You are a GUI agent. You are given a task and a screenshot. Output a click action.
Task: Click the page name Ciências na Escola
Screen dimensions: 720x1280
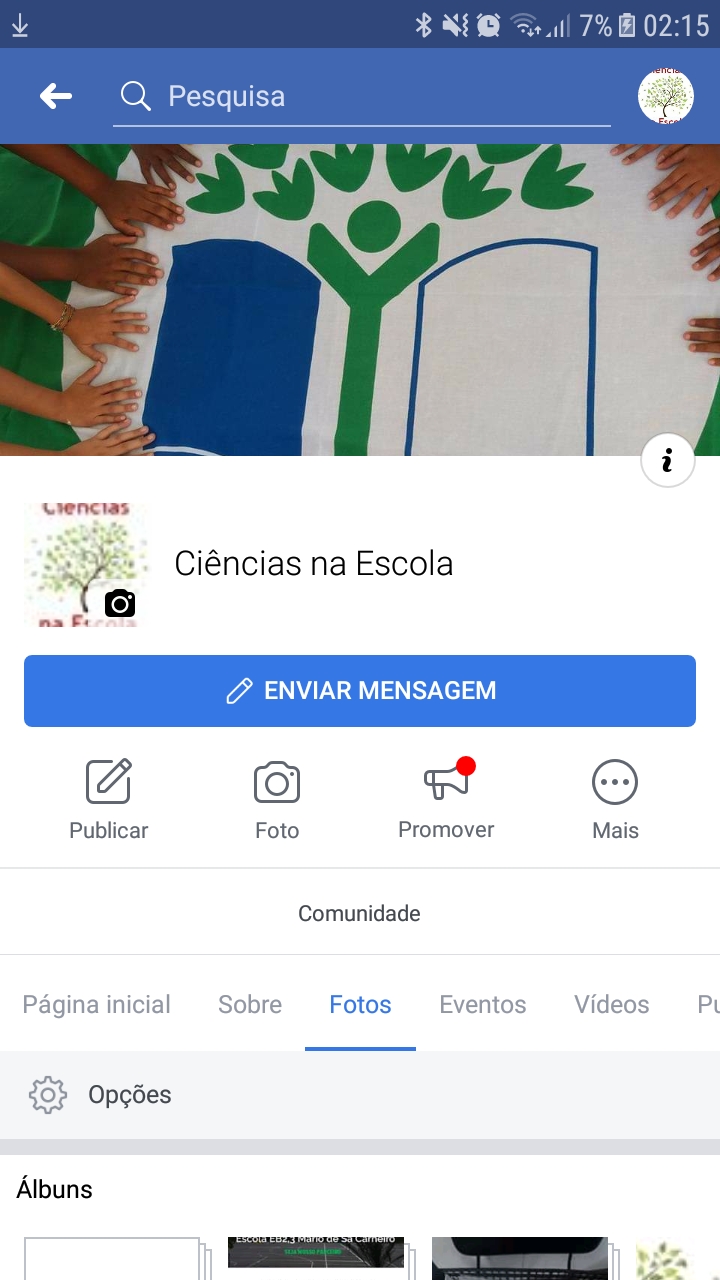click(313, 563)
